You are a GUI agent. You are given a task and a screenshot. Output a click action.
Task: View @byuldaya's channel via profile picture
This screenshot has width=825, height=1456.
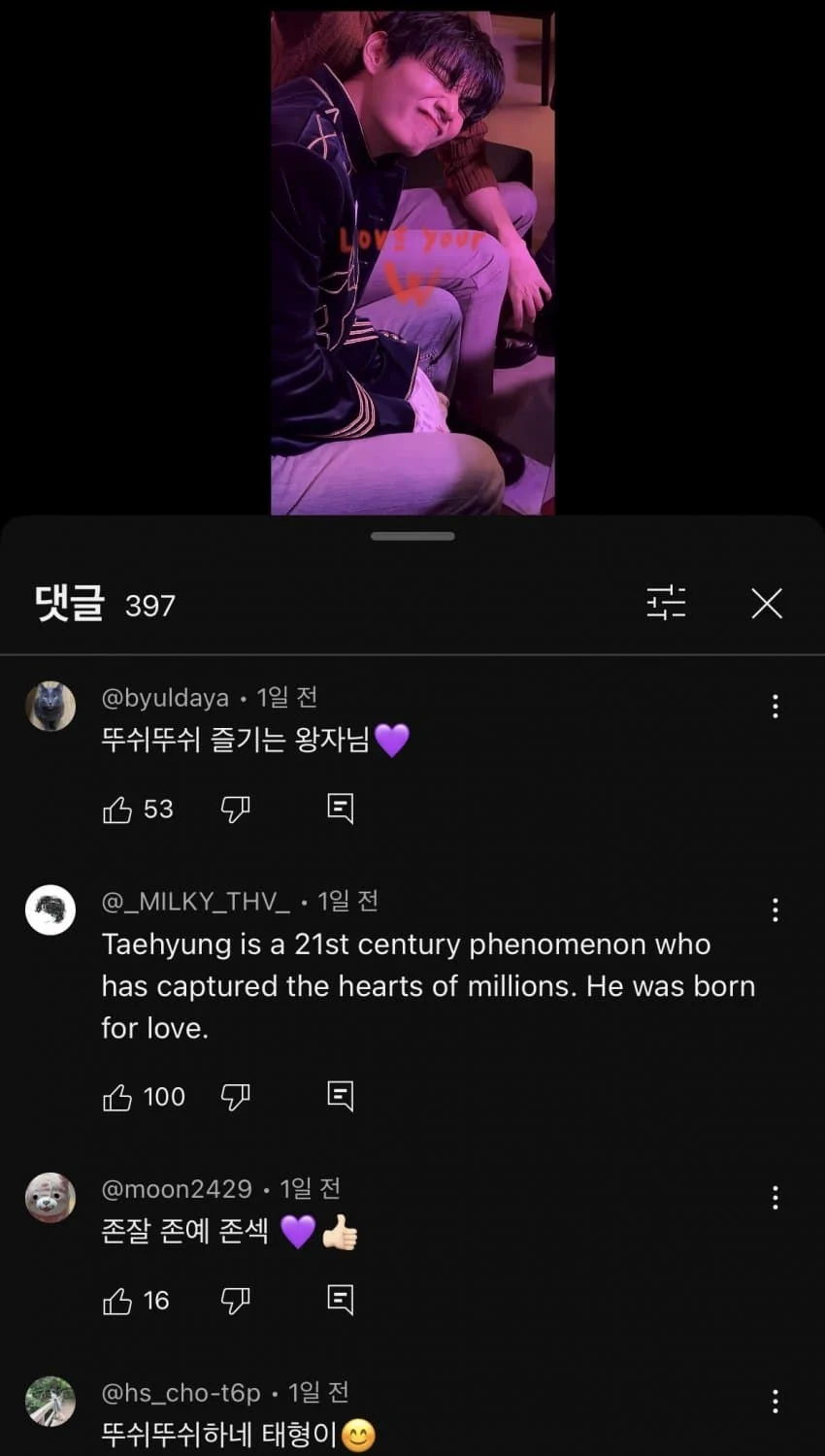point(50,706)
